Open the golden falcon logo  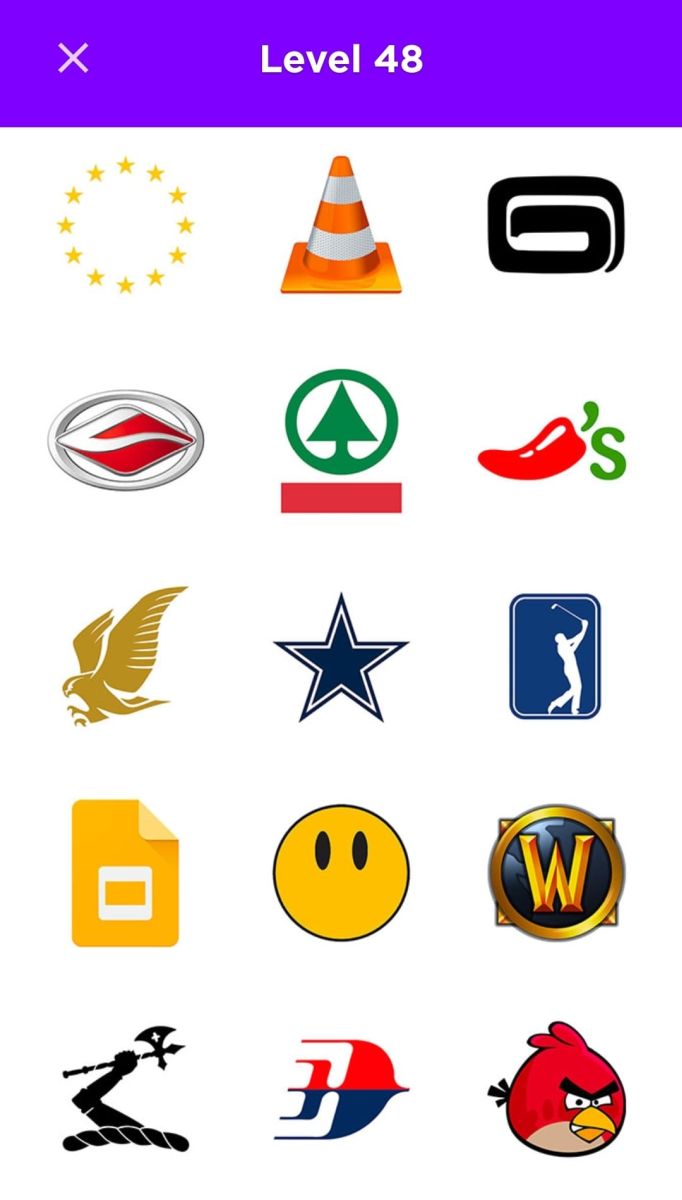click(x=125, y=656)
